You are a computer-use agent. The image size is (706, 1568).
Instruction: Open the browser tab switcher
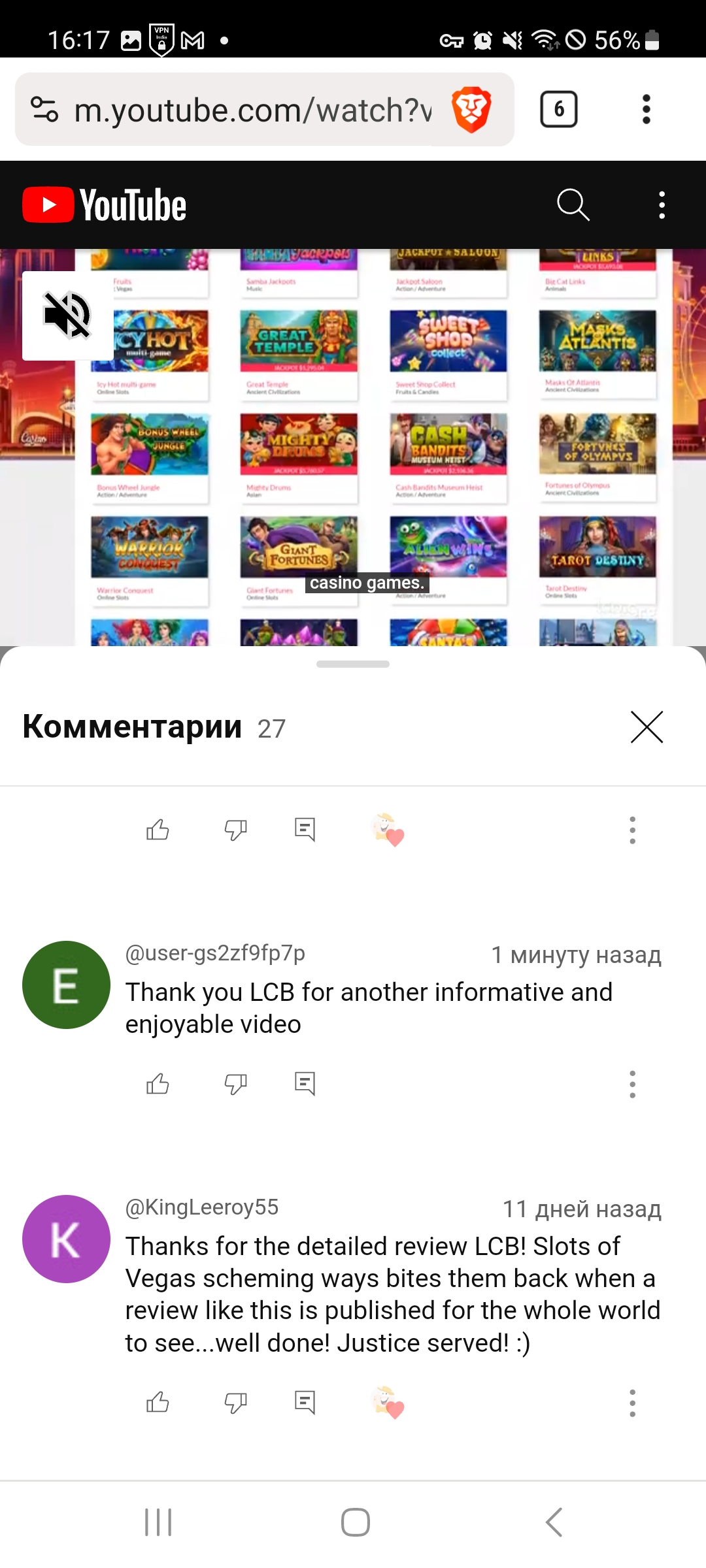pyautogui.click(x=558, y=109)
